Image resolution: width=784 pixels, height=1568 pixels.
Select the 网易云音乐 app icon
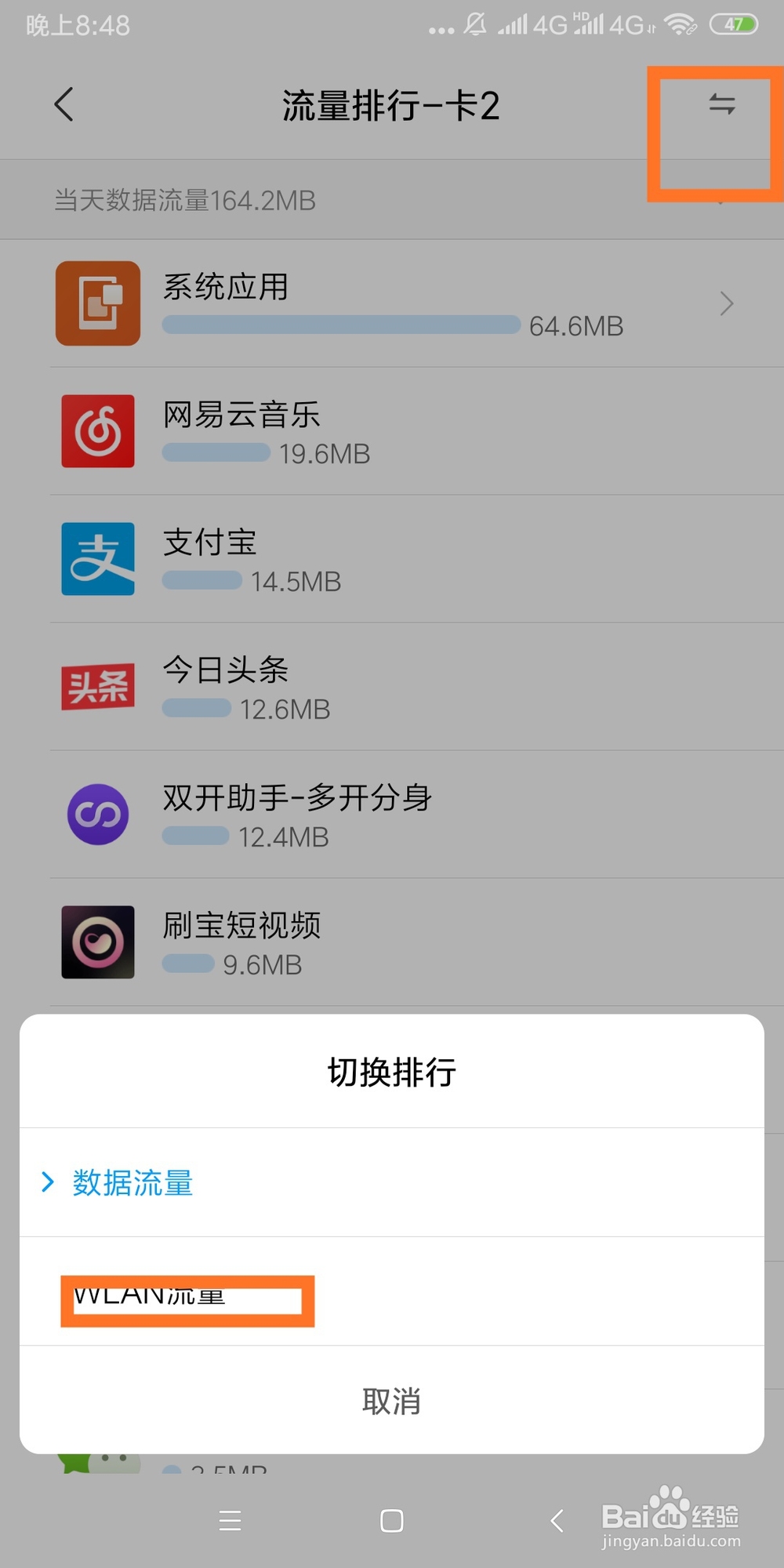click(x=97, y=432)
